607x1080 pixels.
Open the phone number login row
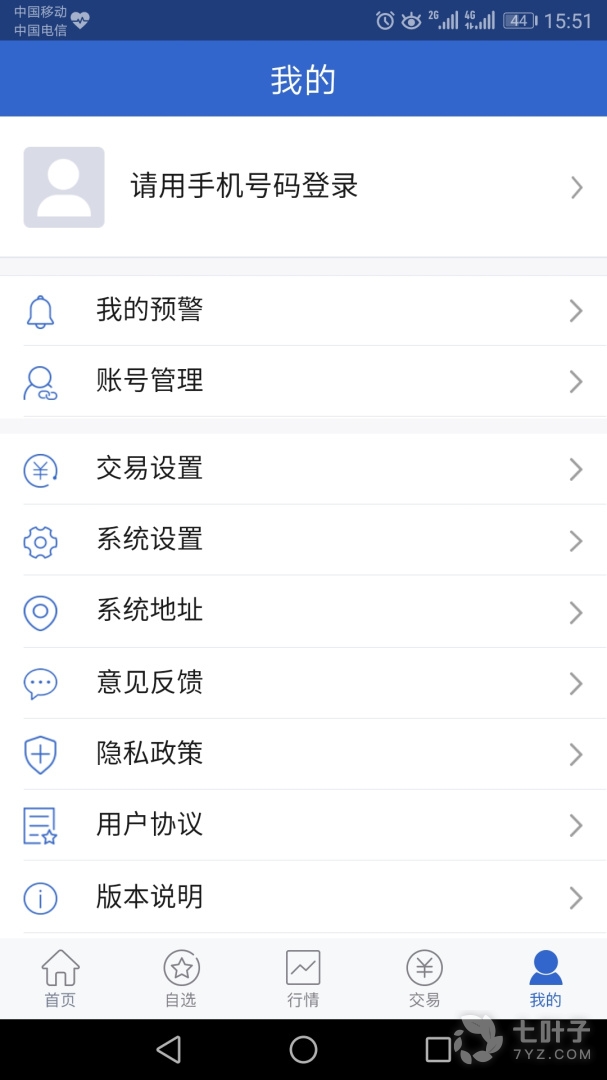303,187
